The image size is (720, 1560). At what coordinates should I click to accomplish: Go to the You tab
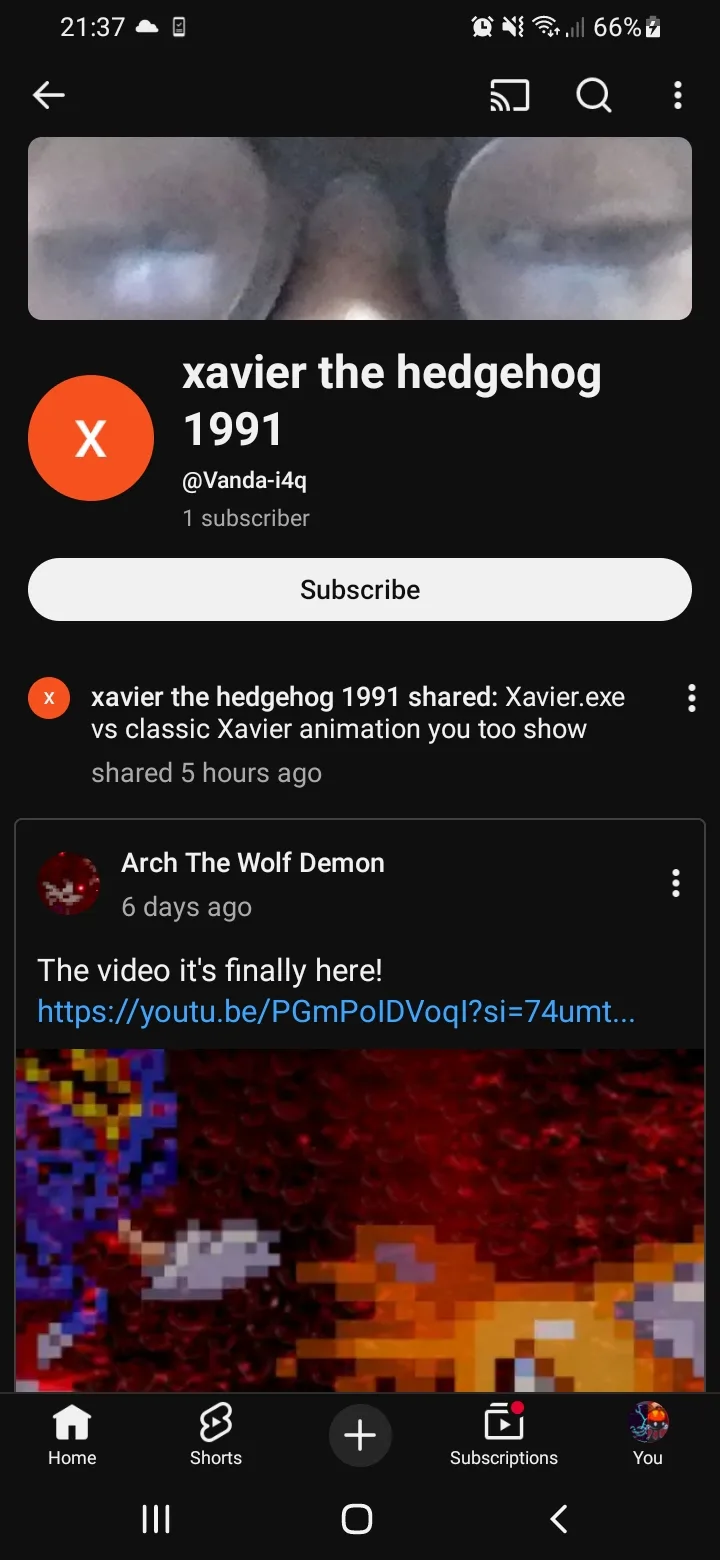648,1434
